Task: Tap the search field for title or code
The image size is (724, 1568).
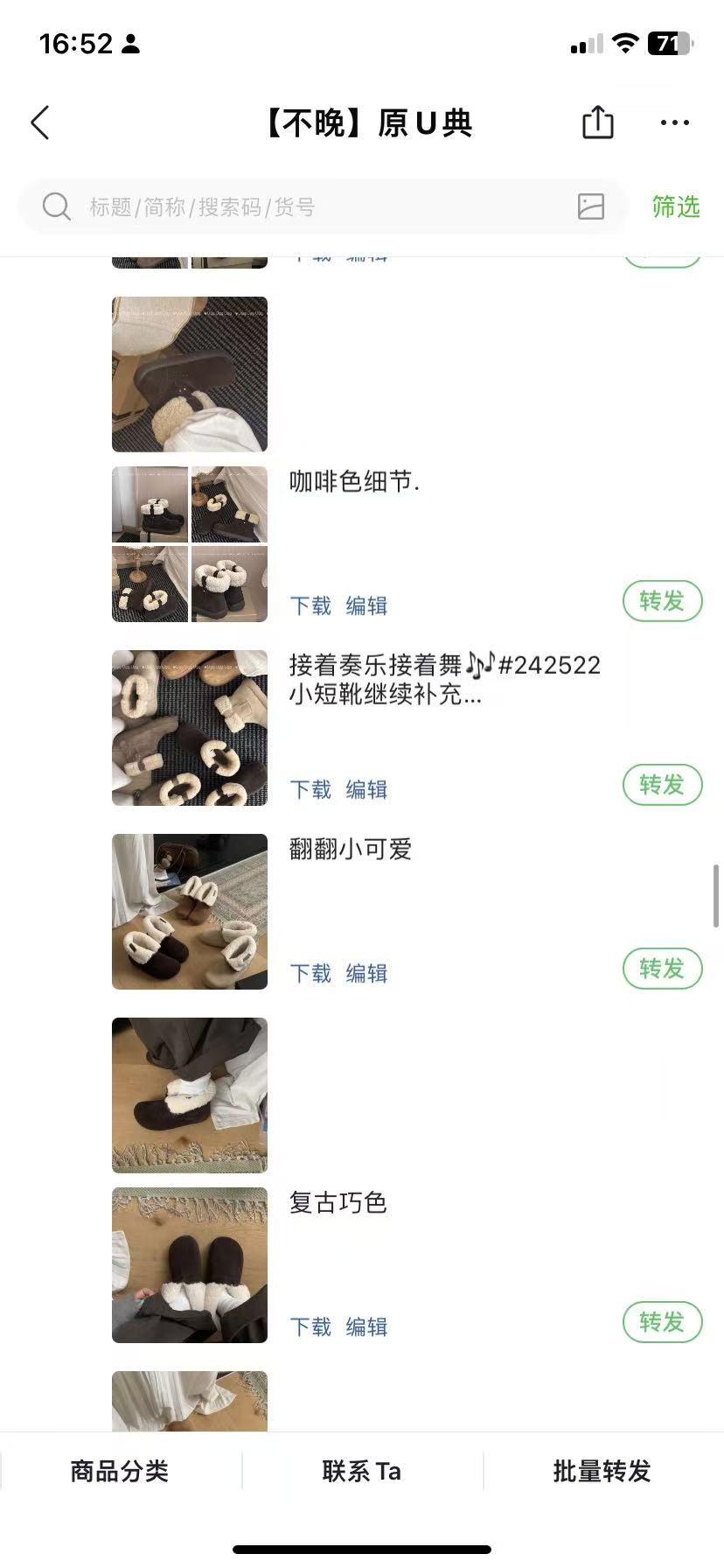Action: click(306, 207)
